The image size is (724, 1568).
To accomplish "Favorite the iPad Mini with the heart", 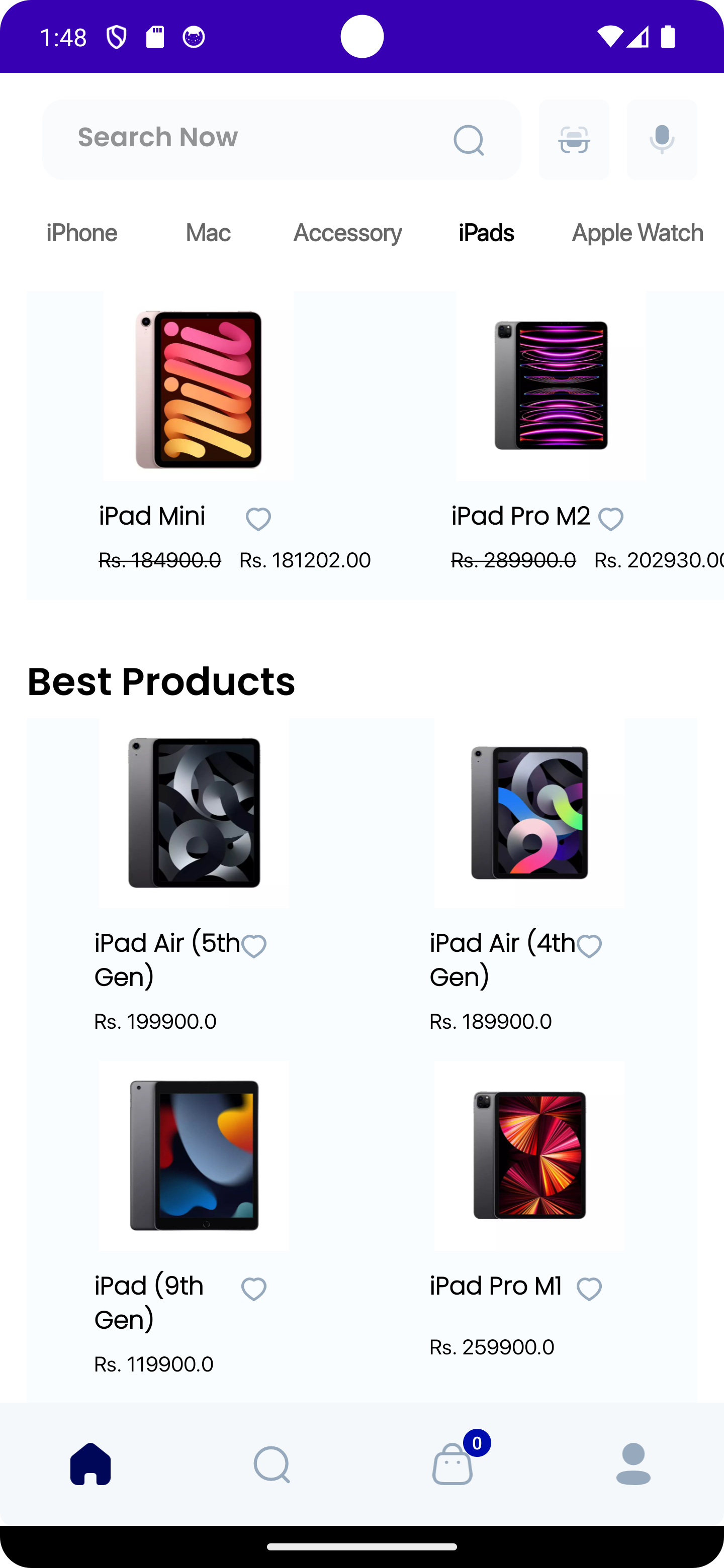I will click(258, 518).
